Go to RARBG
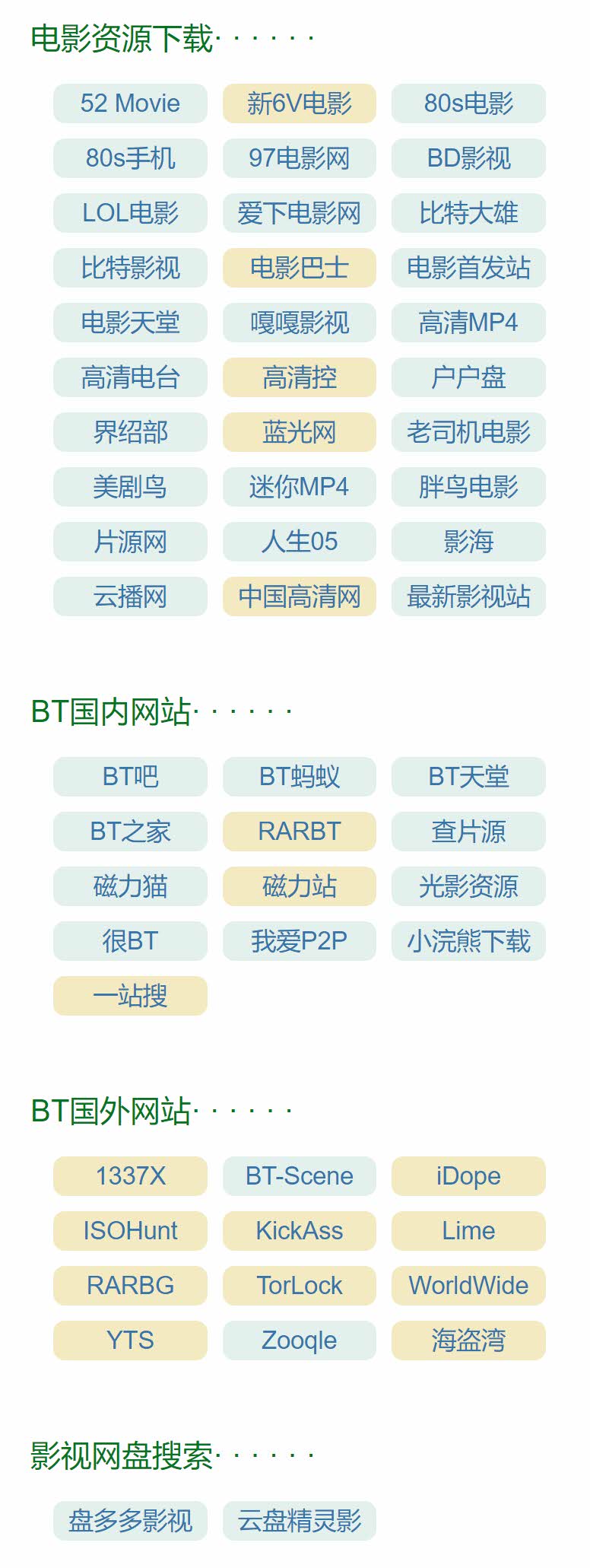The width and height of the screenshot is (590, 1568). coord(130,1286)
